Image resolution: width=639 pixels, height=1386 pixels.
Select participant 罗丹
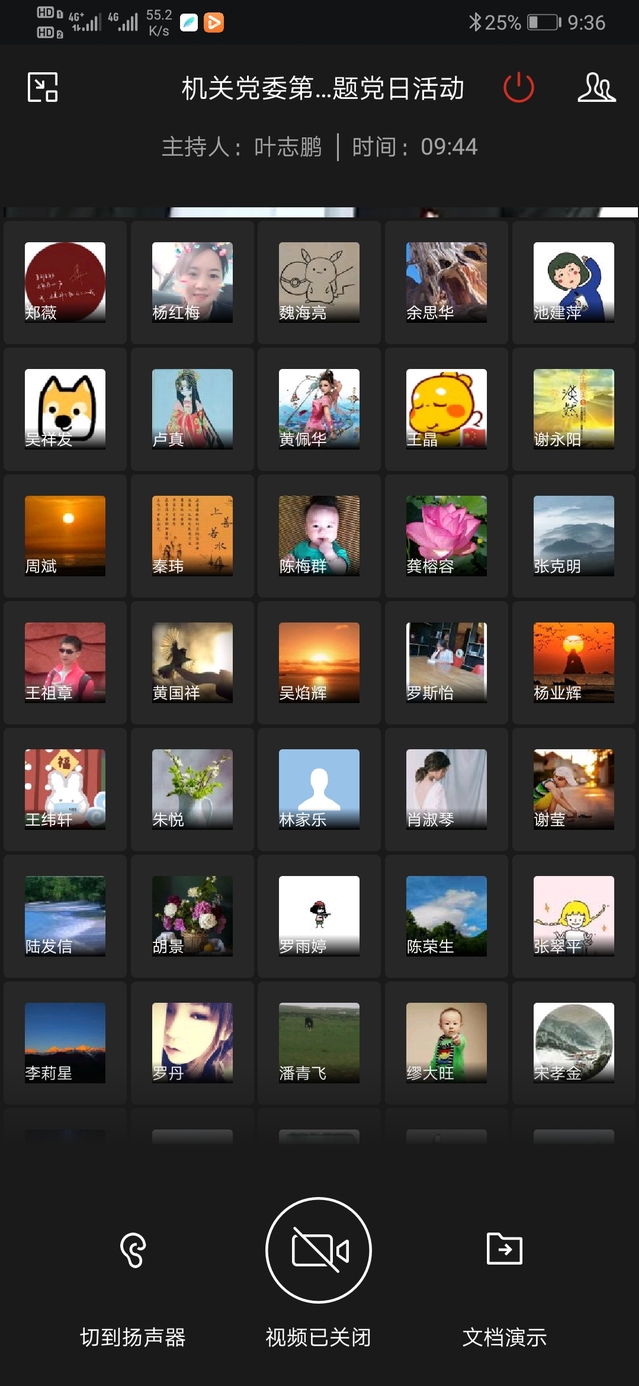point(192,1044)
